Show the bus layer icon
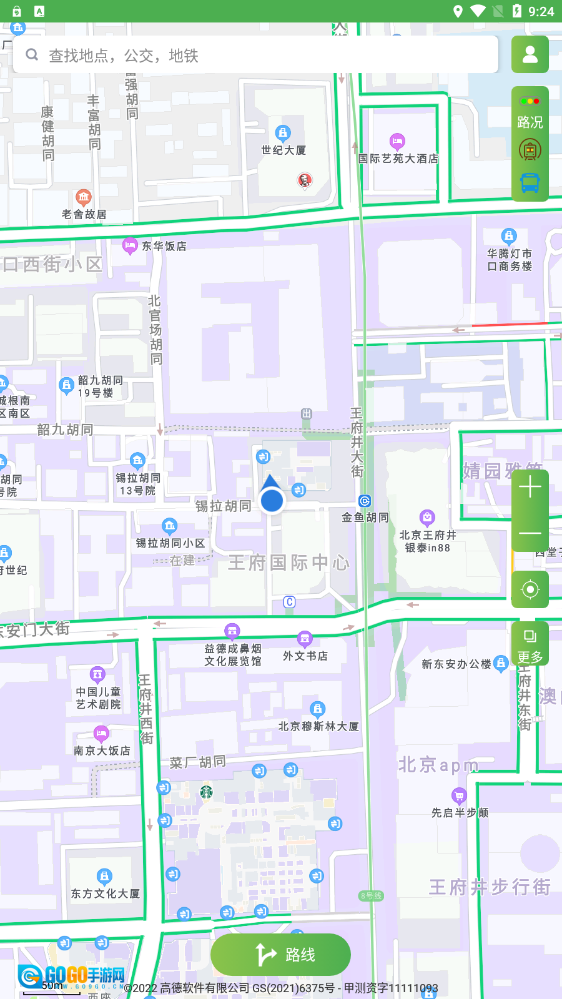The width and height of the screenshot is (562, 999). 530,183
